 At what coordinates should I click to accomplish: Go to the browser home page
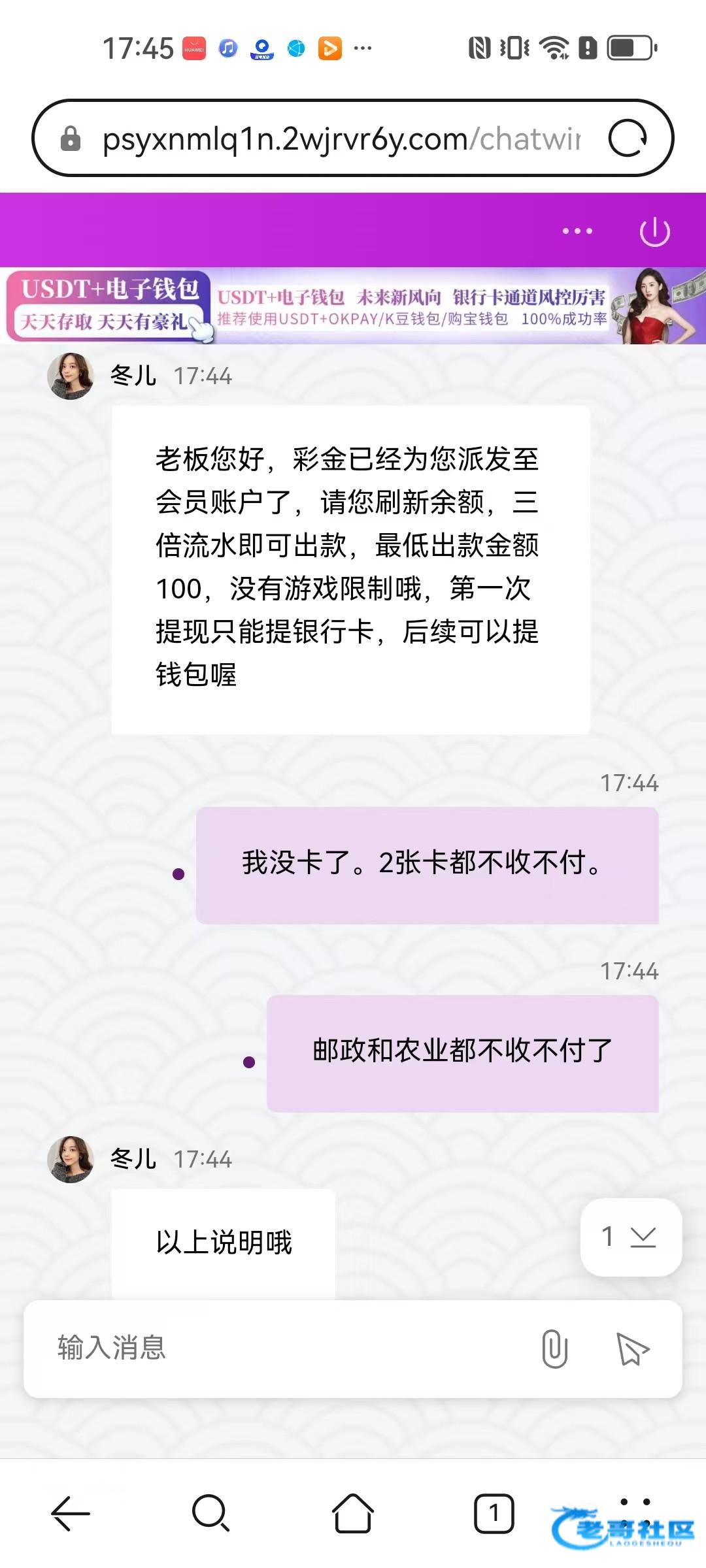pos(353,1513)
